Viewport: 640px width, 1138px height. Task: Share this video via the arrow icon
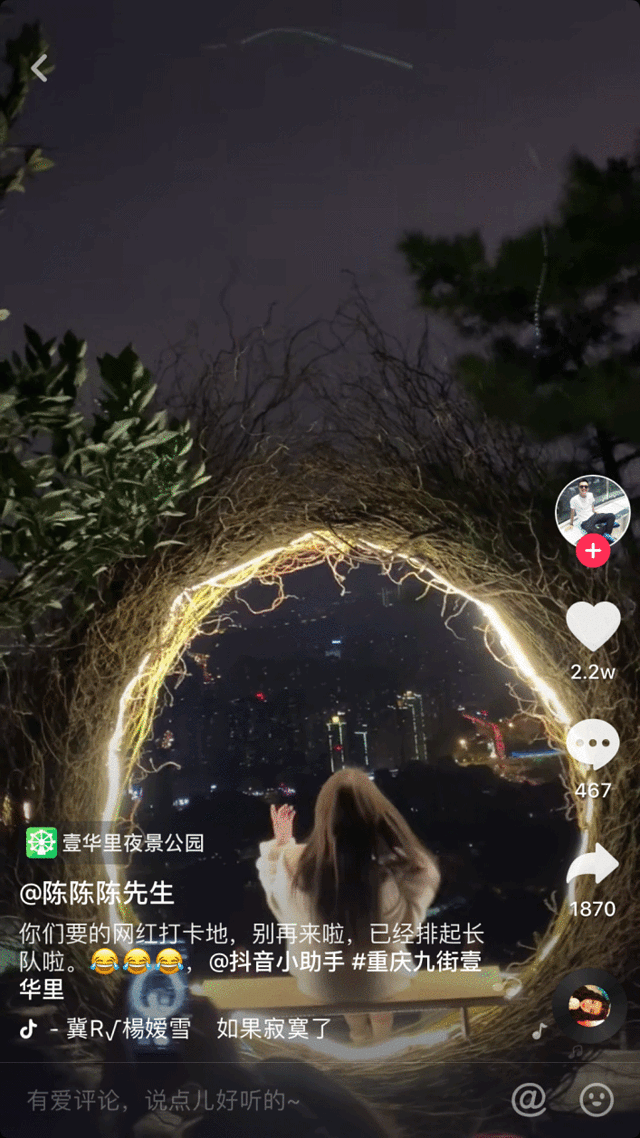(593, 868)
